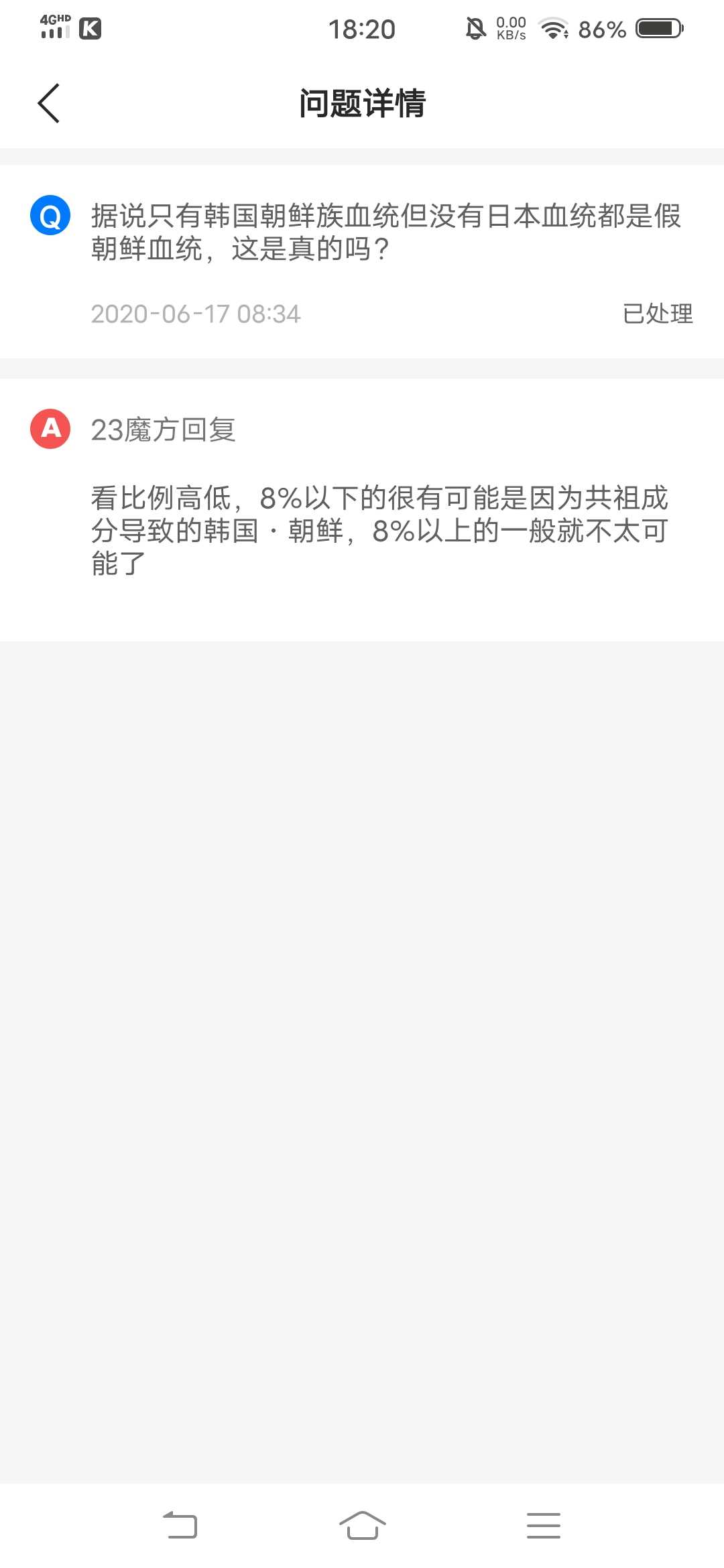Go to the phone's home screen
The width and height of the screenshot is (724, 1568).
coord(362,1524)
